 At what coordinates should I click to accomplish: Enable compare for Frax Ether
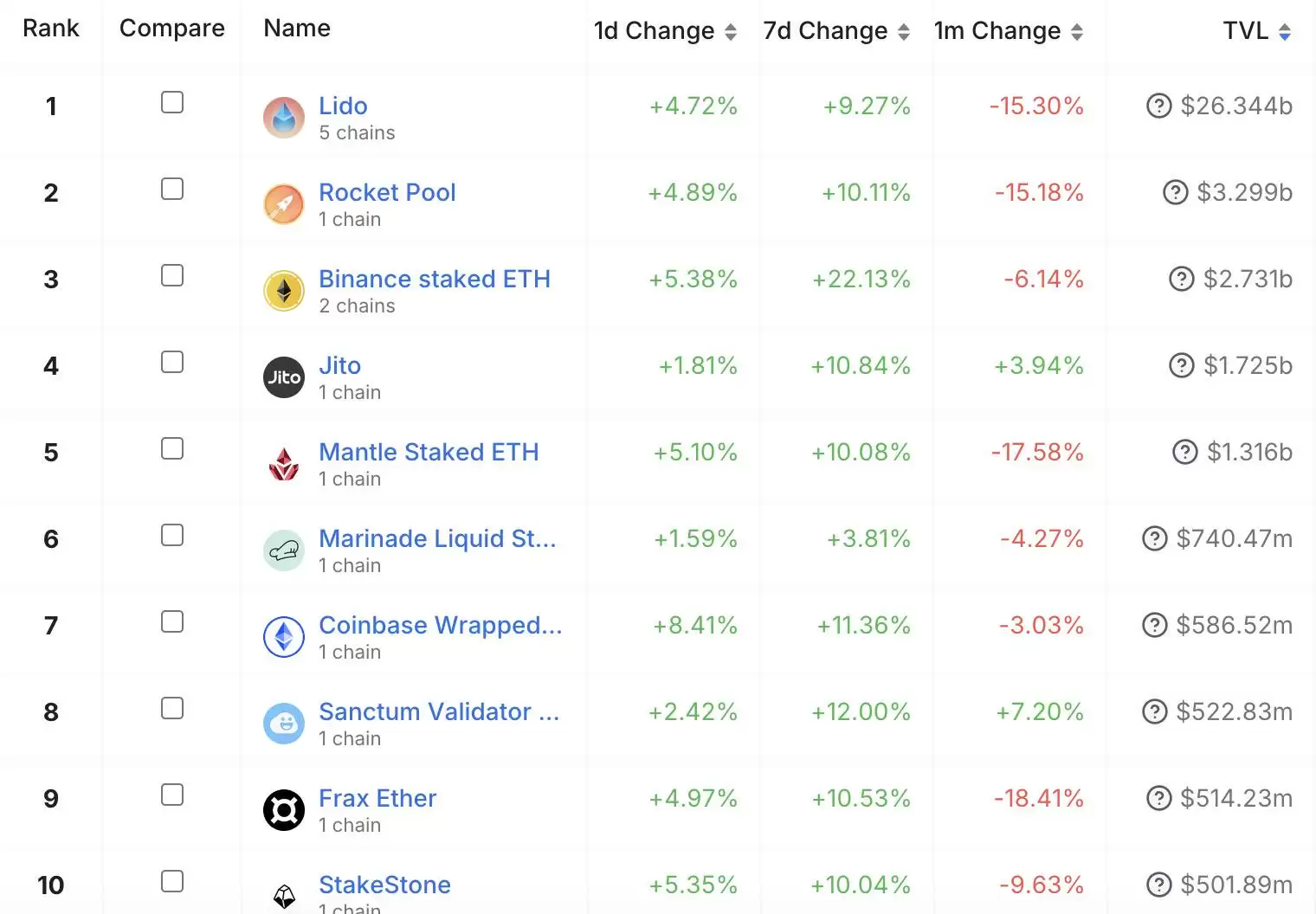click(x=172, y=795)
